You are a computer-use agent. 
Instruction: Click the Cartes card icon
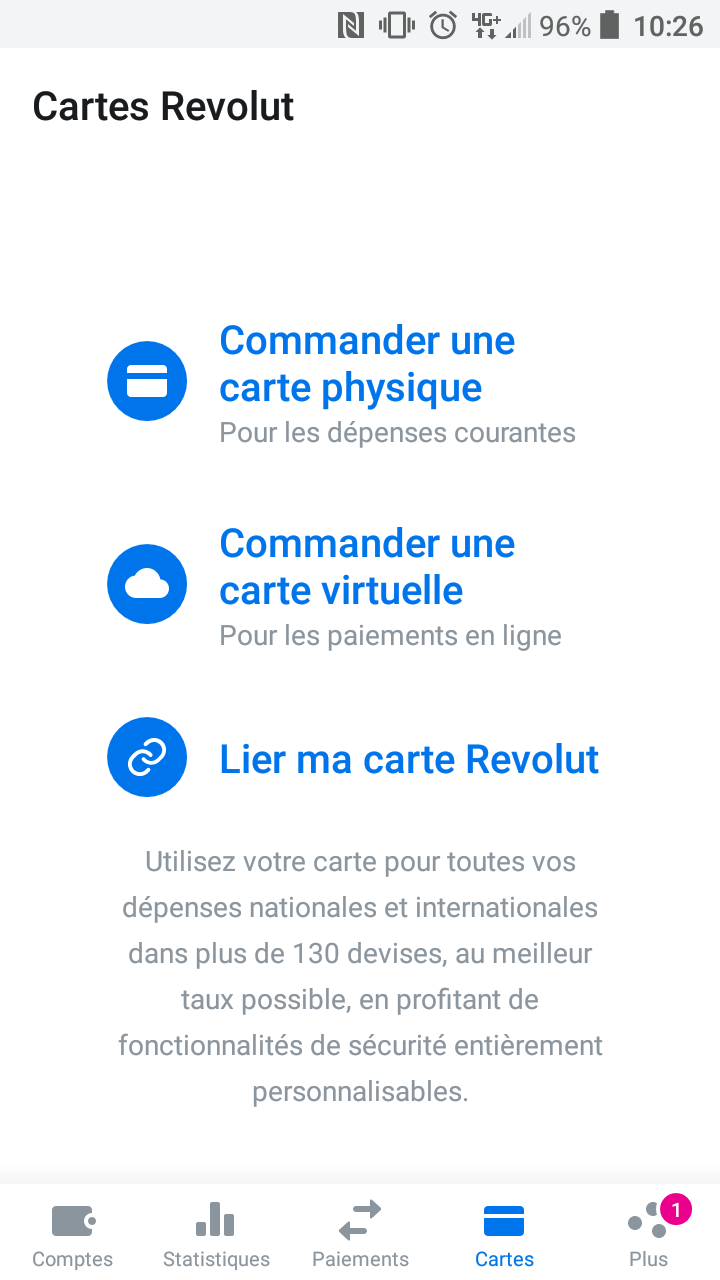(503, 1220)
